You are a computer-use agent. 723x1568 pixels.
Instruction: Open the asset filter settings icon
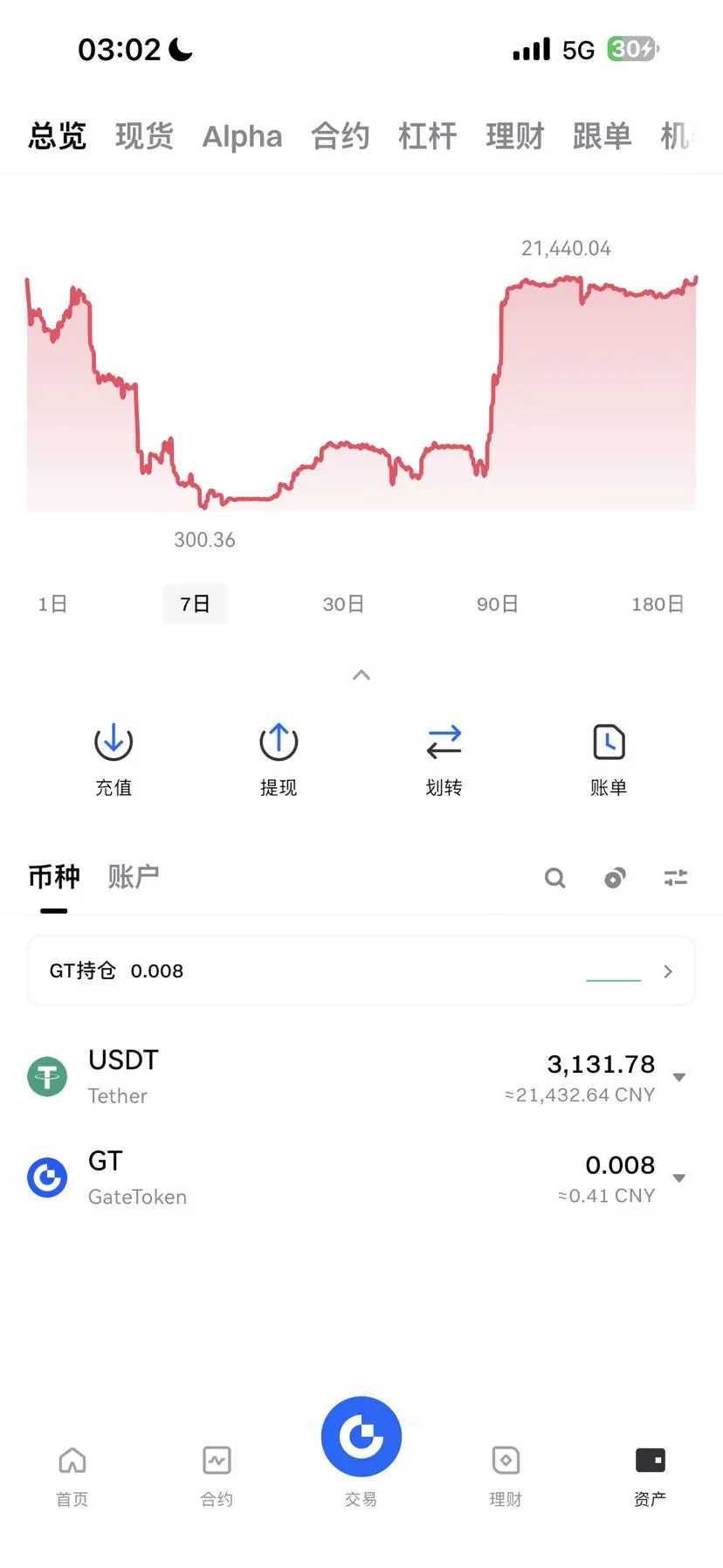coord(676,878)
